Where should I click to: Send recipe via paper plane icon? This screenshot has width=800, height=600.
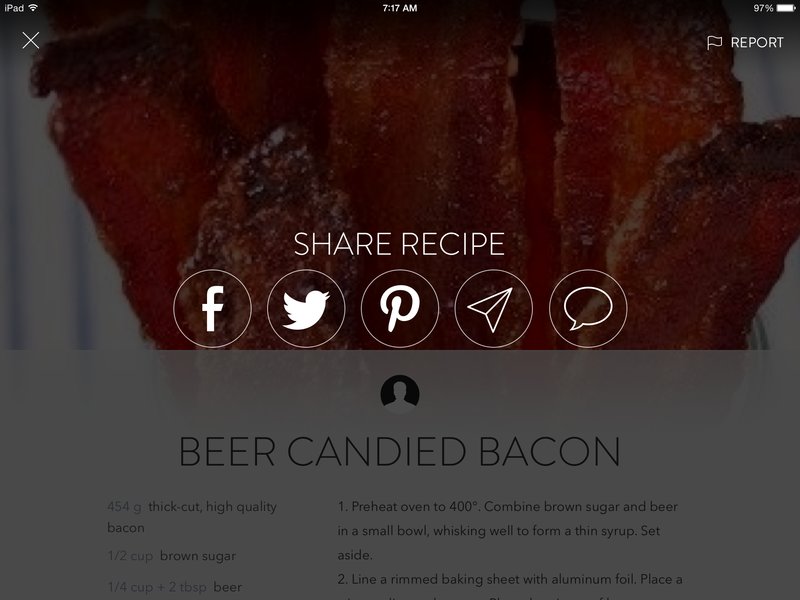[494, 308]
